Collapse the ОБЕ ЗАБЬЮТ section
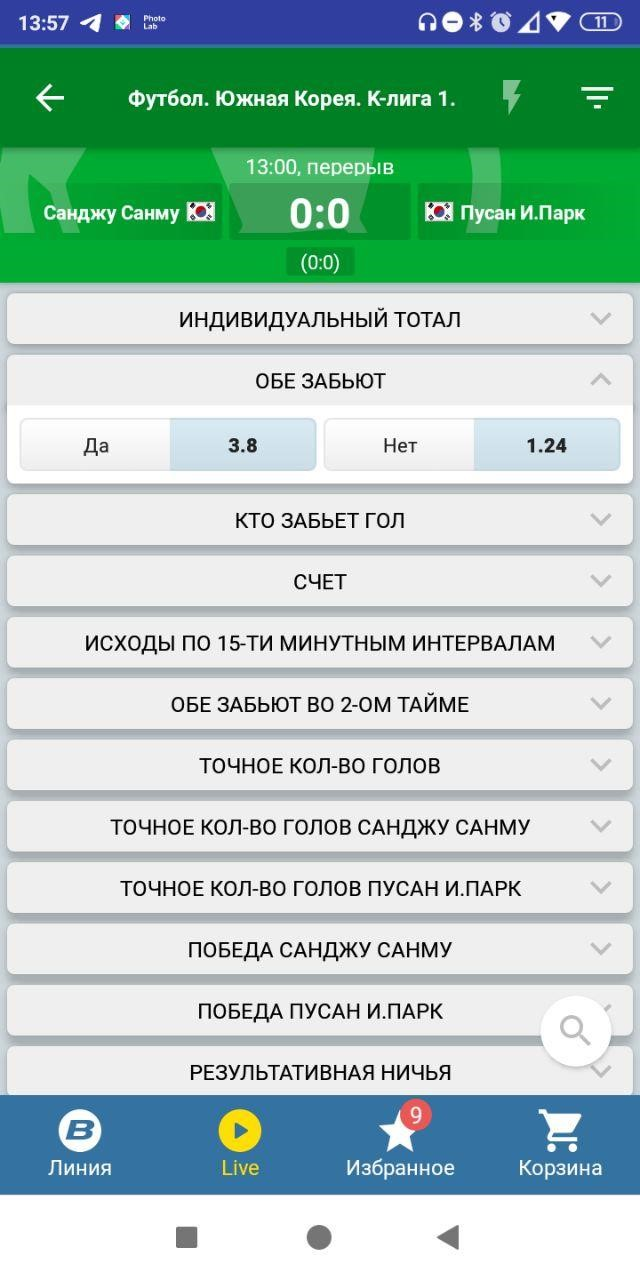This screenshot has height=1280, width=640. [320, 380]
